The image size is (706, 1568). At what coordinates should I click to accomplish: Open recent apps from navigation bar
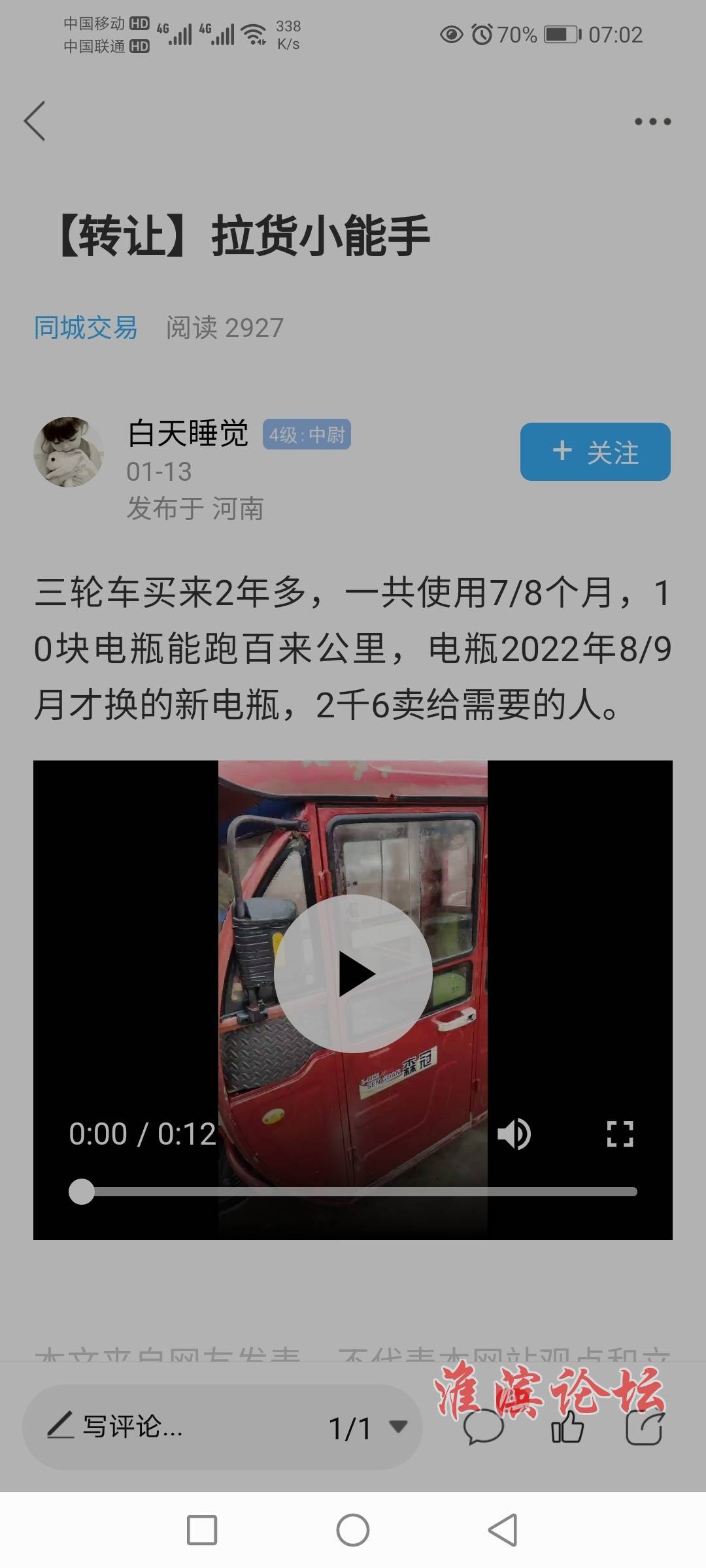202,1530
